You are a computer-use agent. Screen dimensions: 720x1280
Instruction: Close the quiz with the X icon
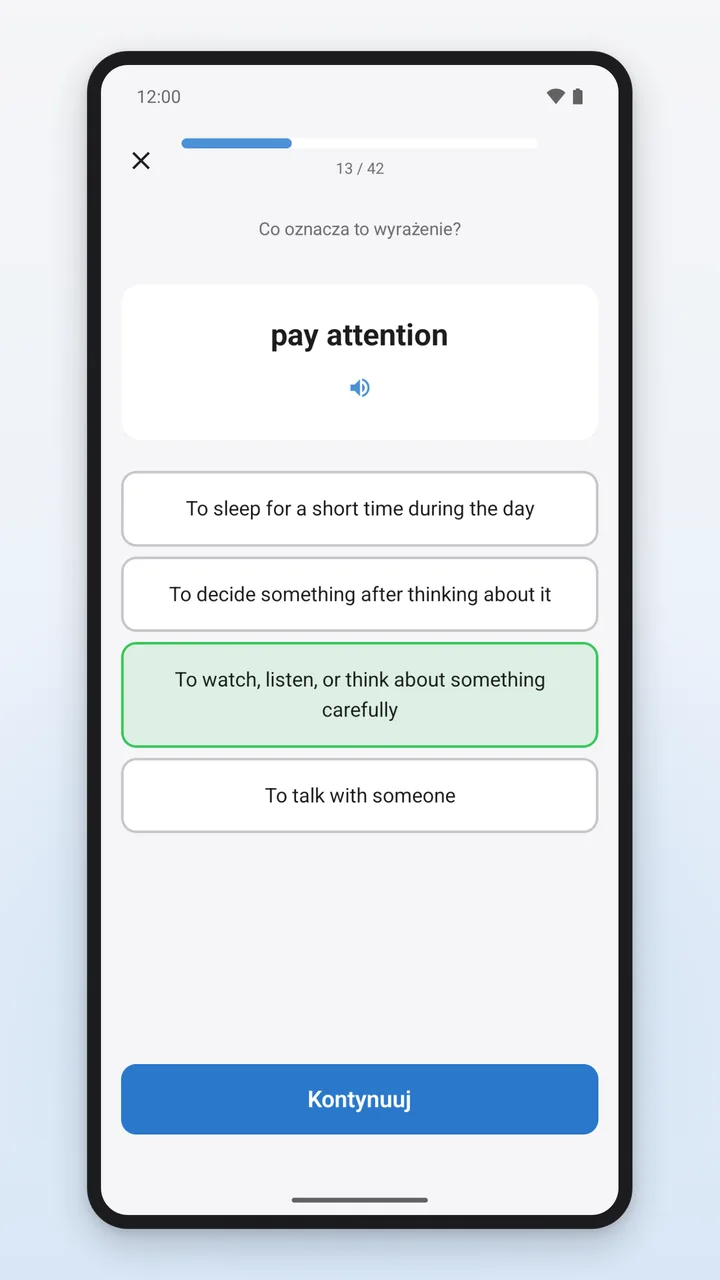[141, 160]
